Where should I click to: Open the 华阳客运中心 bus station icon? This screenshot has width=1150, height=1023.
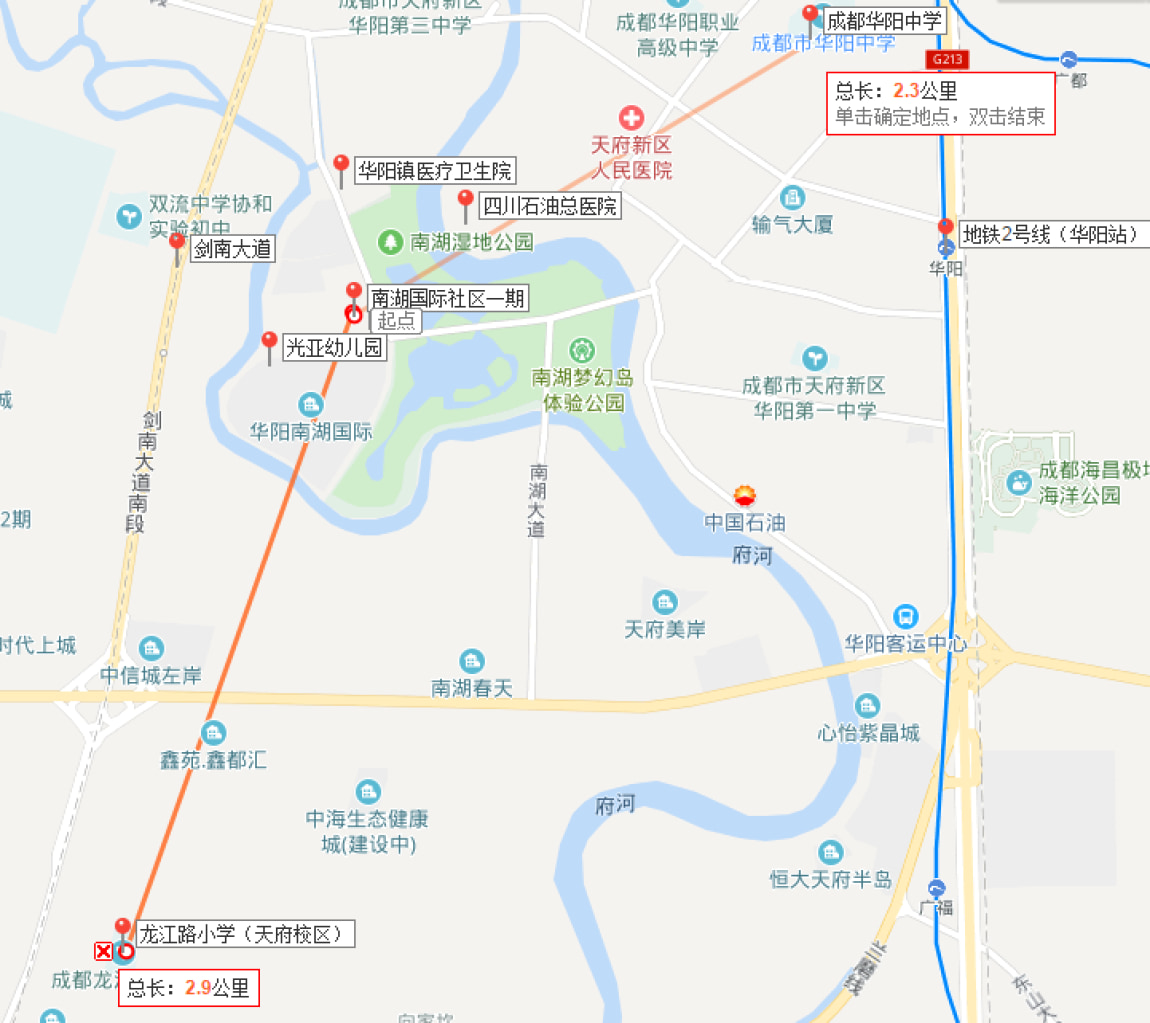tap(905, 616)
